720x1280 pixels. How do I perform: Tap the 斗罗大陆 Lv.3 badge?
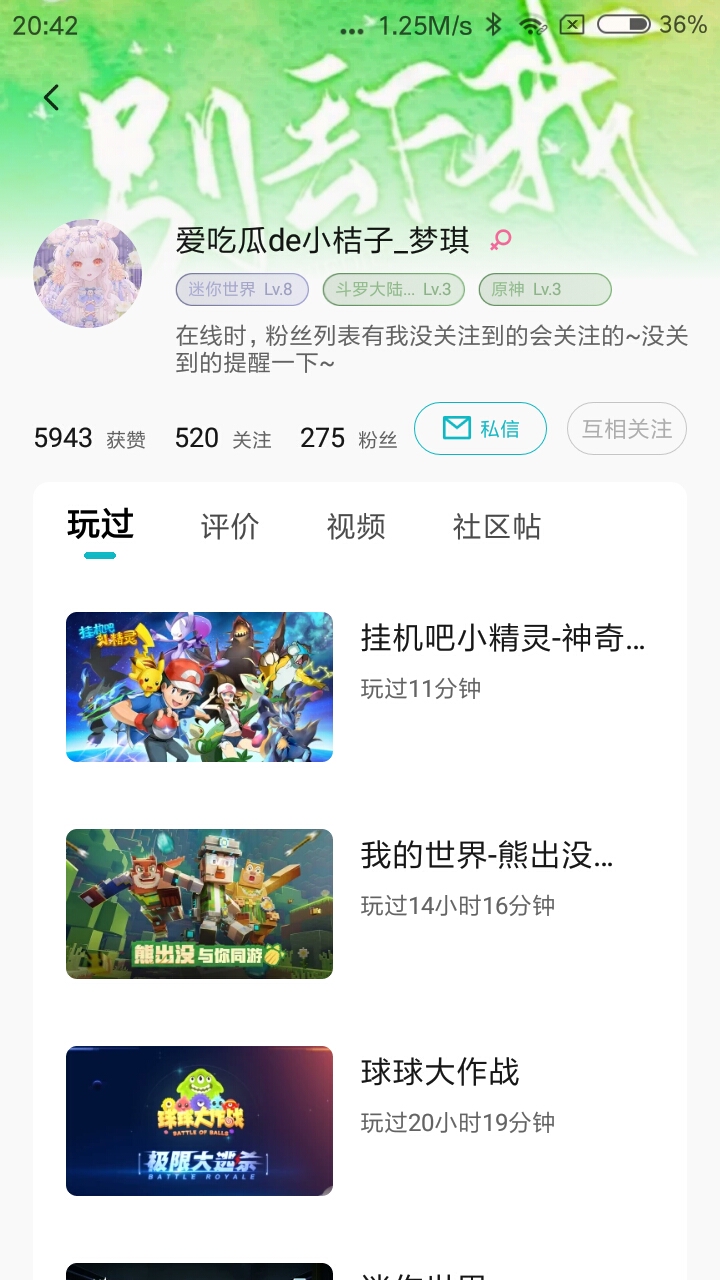(394, 290)
